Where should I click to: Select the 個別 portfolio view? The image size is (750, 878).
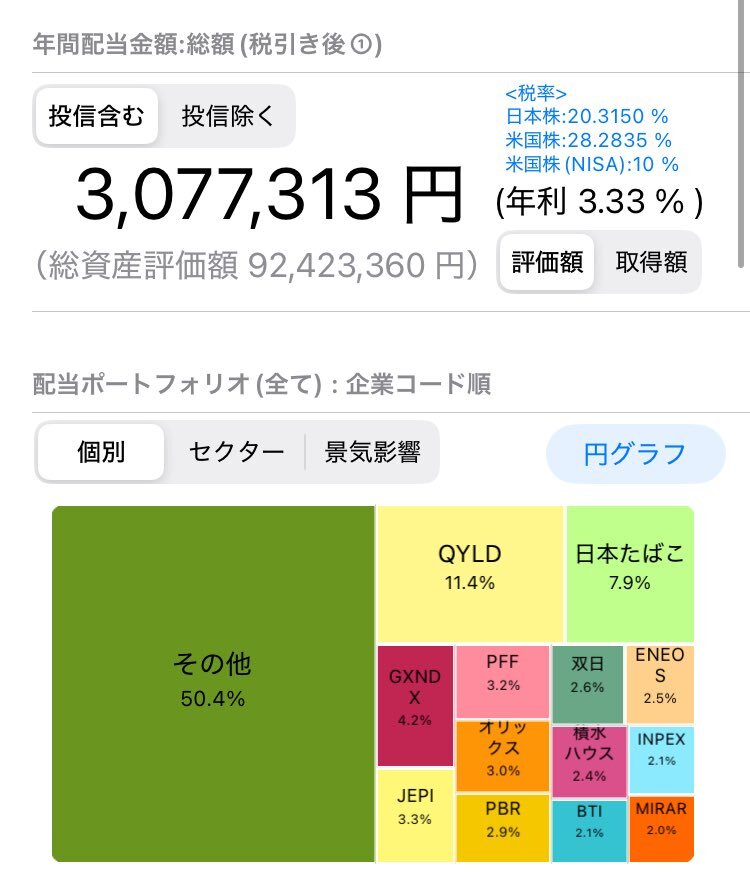click(x=101, y=452)
